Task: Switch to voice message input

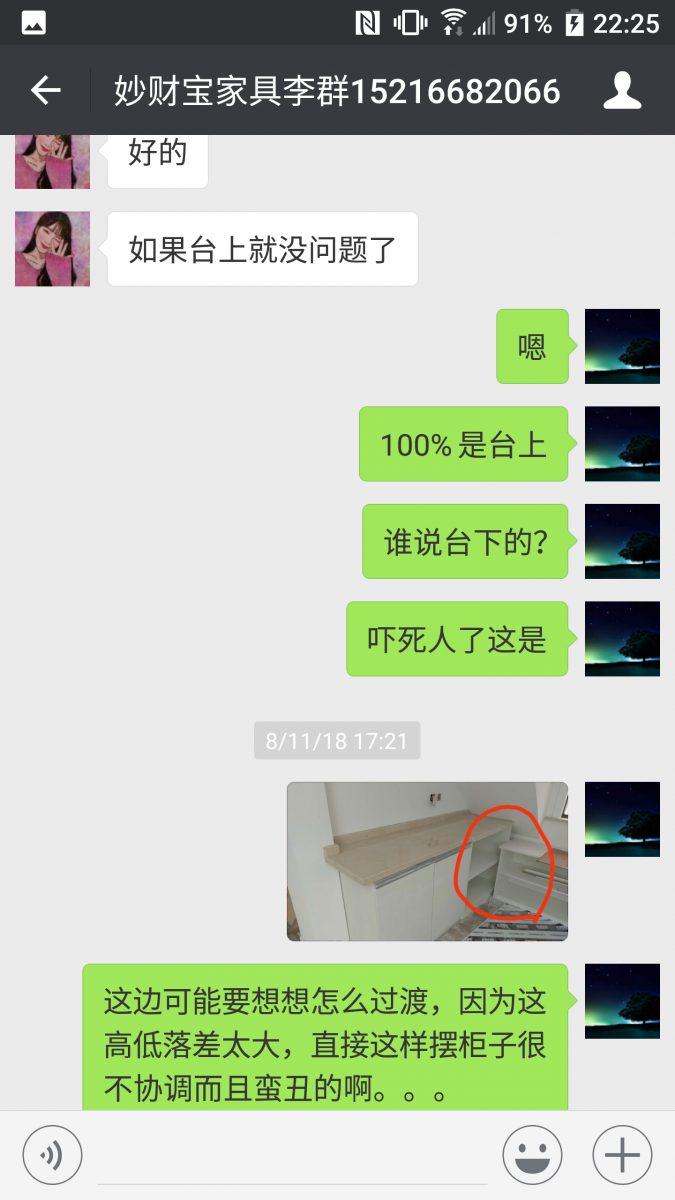Action: [x=52, y=1155]
